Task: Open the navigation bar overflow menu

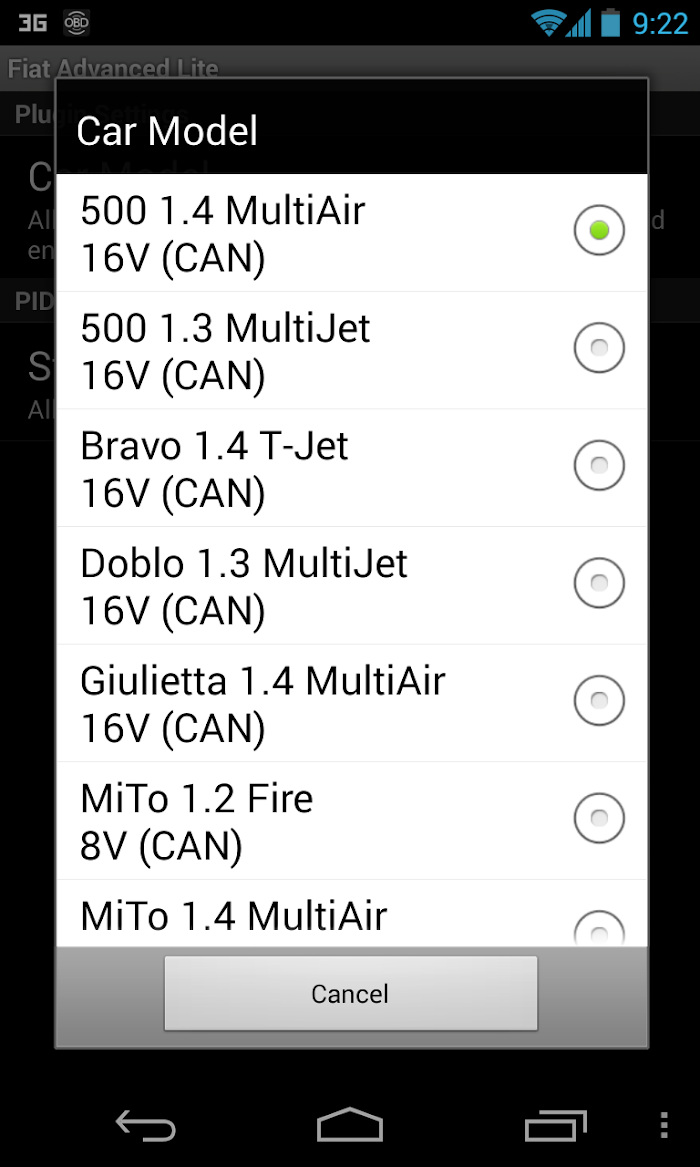Action: (664, 1125)
